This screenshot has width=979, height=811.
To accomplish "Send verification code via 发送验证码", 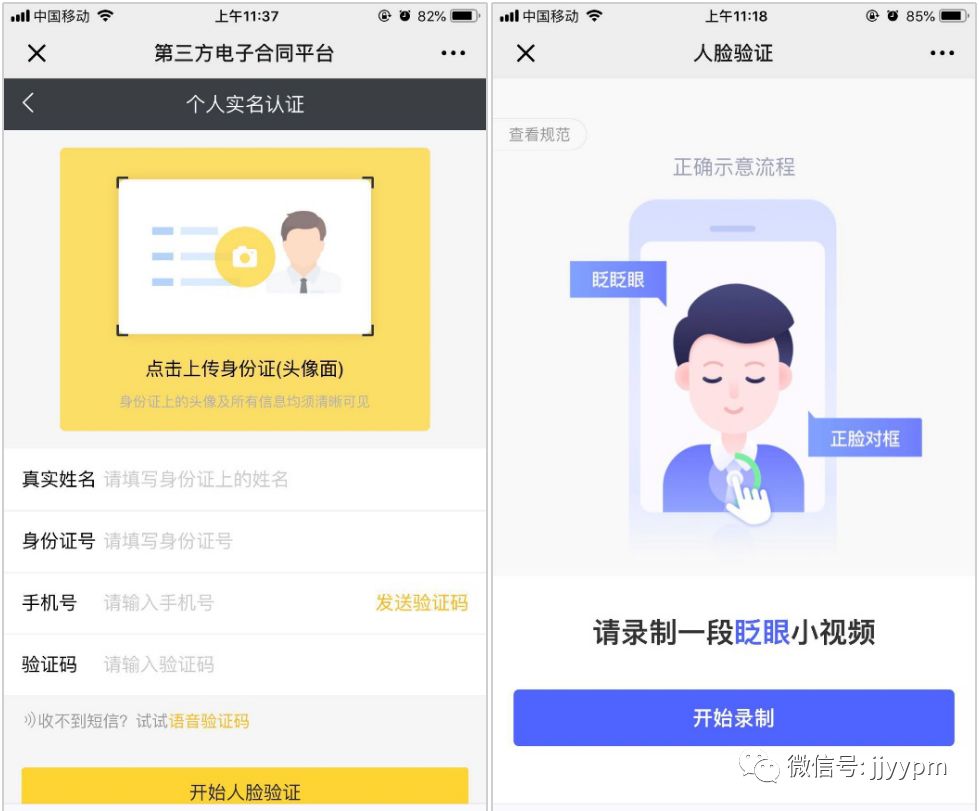I will click(x=421, y=603).
